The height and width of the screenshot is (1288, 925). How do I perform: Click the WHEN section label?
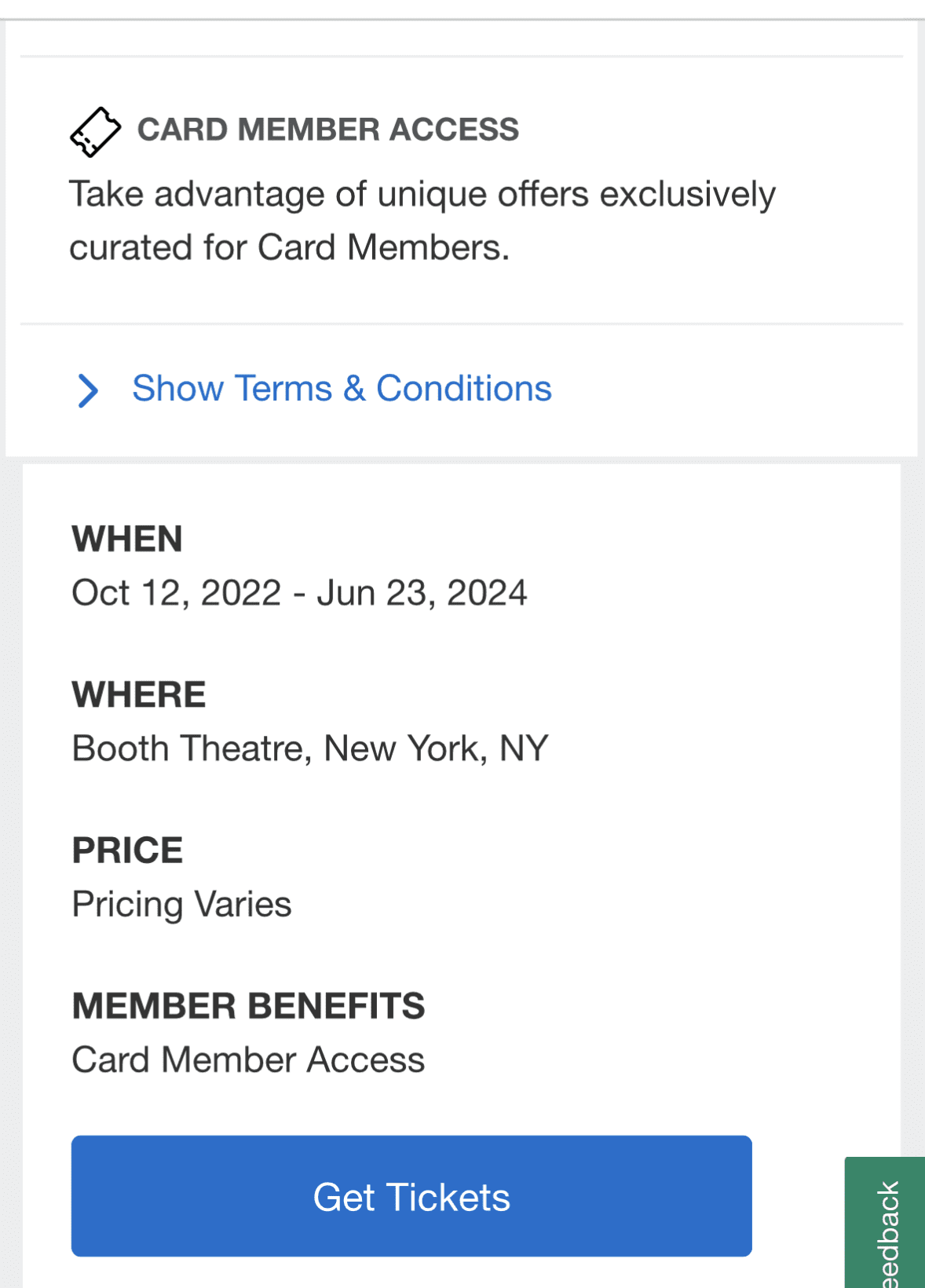coord(127,538)
